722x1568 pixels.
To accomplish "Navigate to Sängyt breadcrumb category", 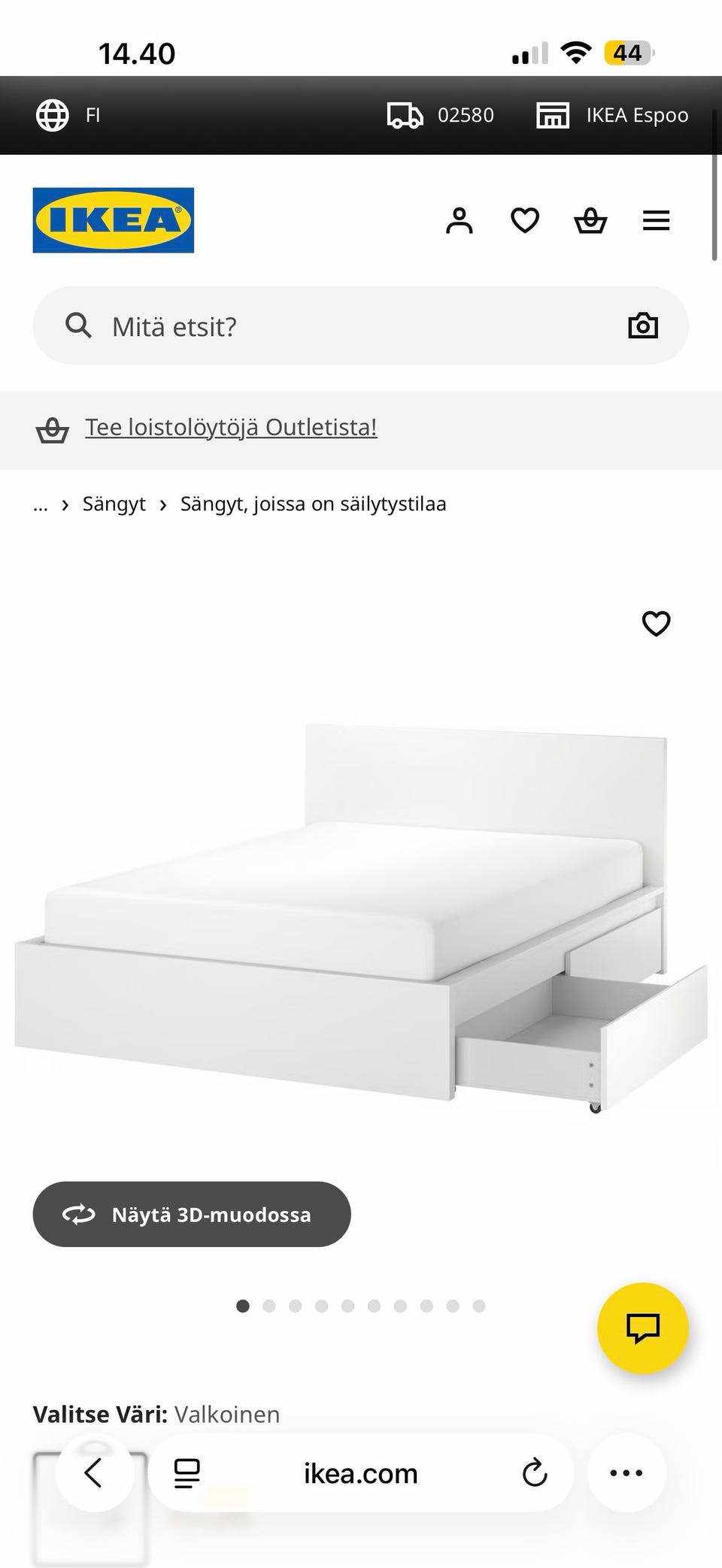I will [114, 504].
